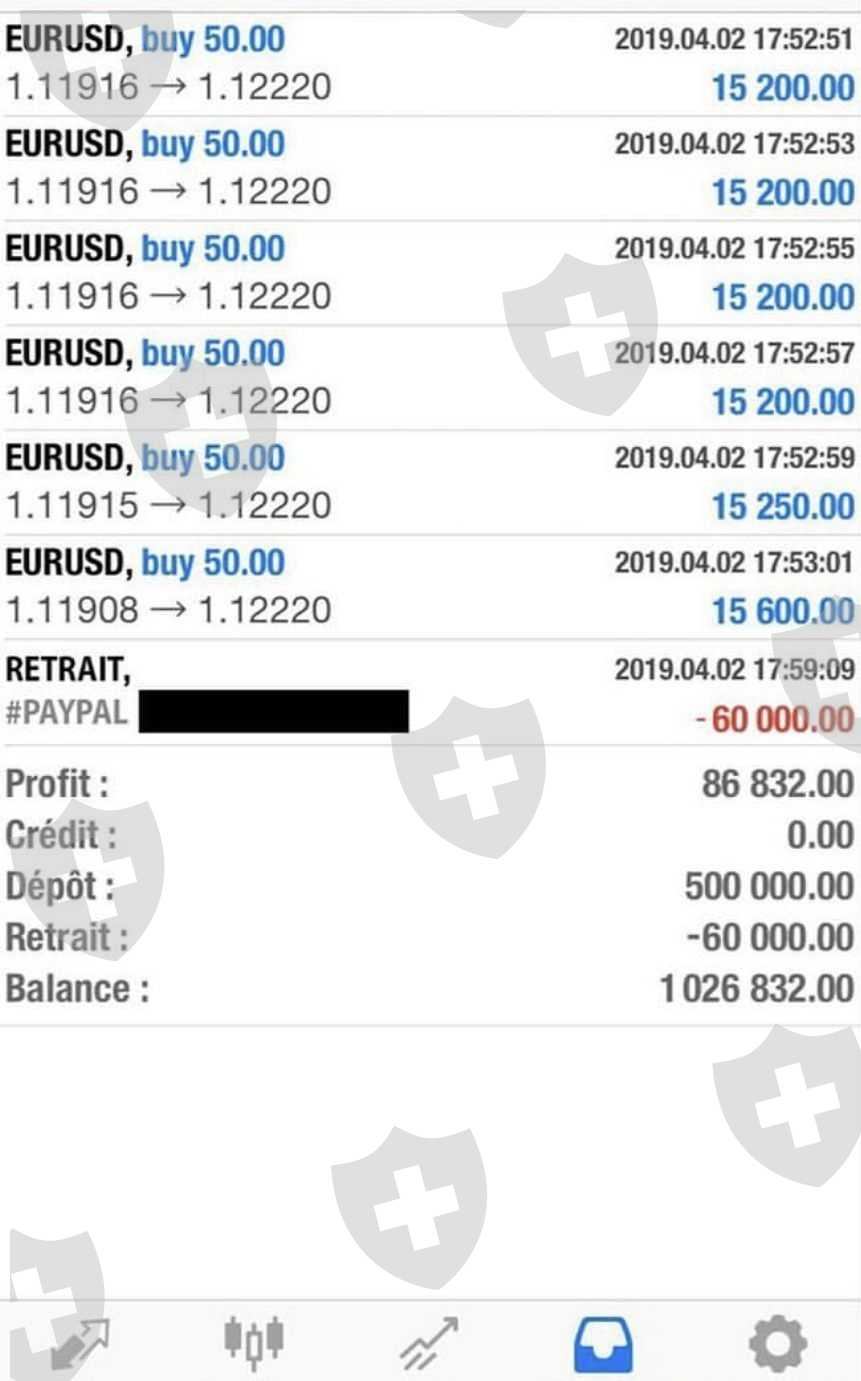Viewport: 861px width, 1381px height.
Task: Go to the Trade tab
Action: coord(429,1342)
